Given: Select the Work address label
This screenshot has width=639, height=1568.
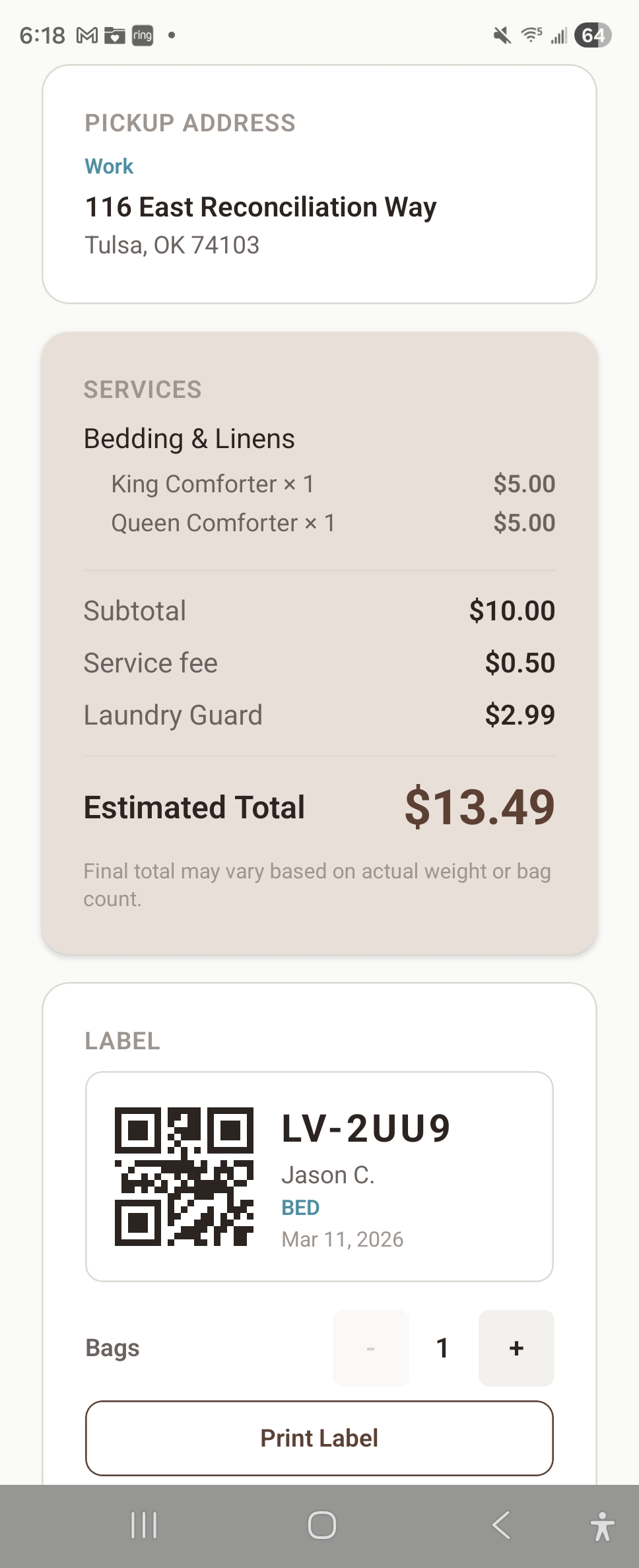Looking at the screenshot, I should click(x=109, y=166).
